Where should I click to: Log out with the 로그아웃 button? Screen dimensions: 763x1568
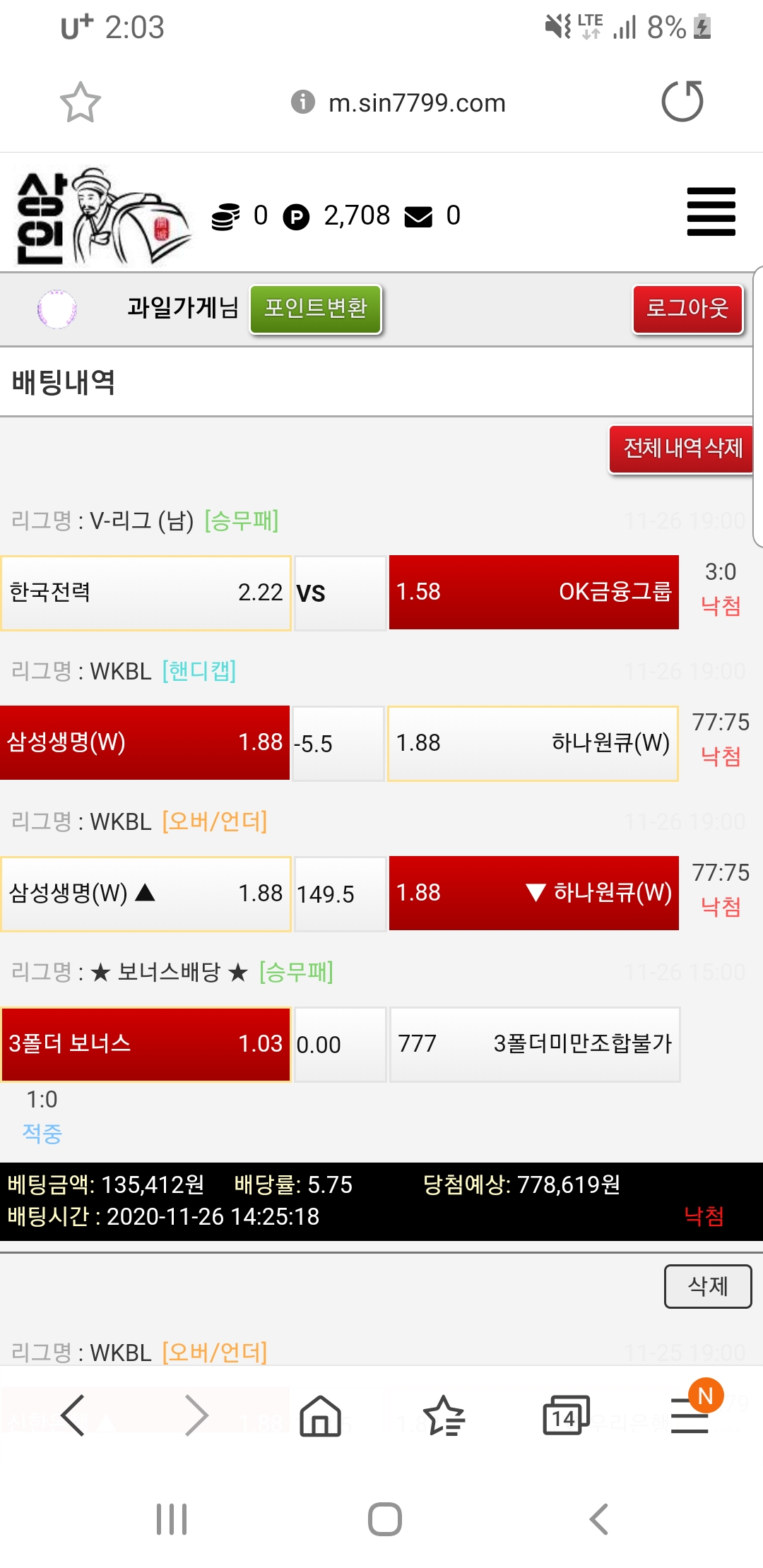click(687, 309)
